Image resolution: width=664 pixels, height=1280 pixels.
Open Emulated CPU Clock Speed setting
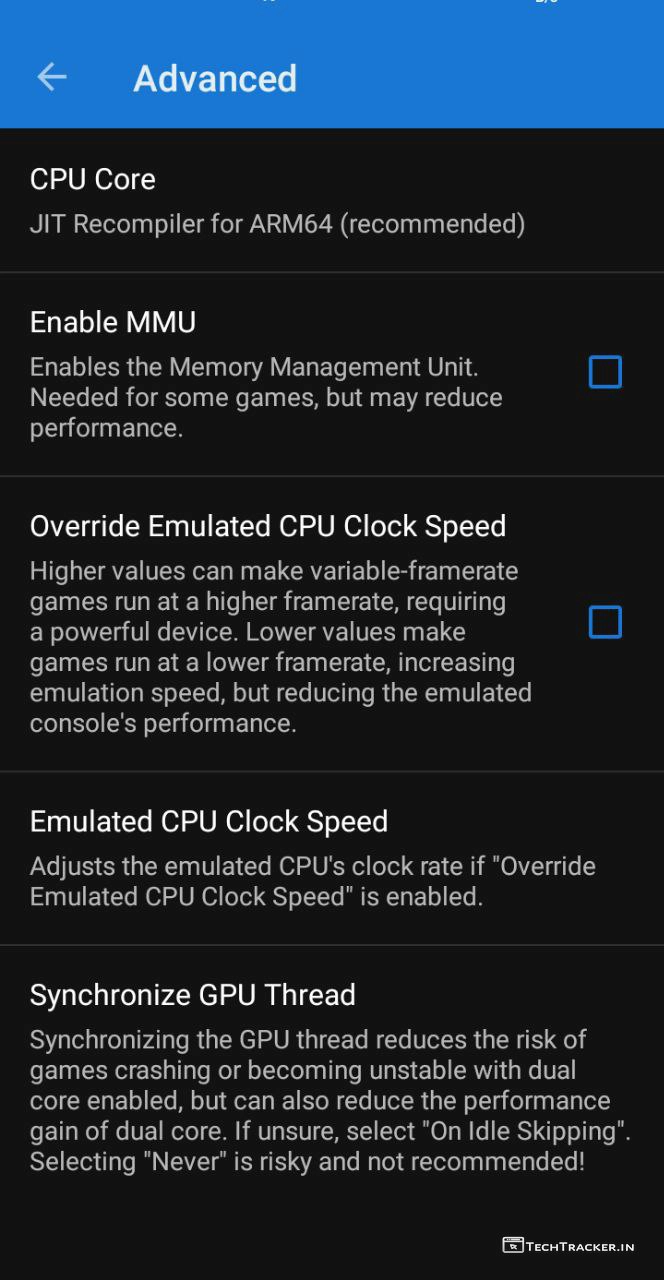coord(312,858)
